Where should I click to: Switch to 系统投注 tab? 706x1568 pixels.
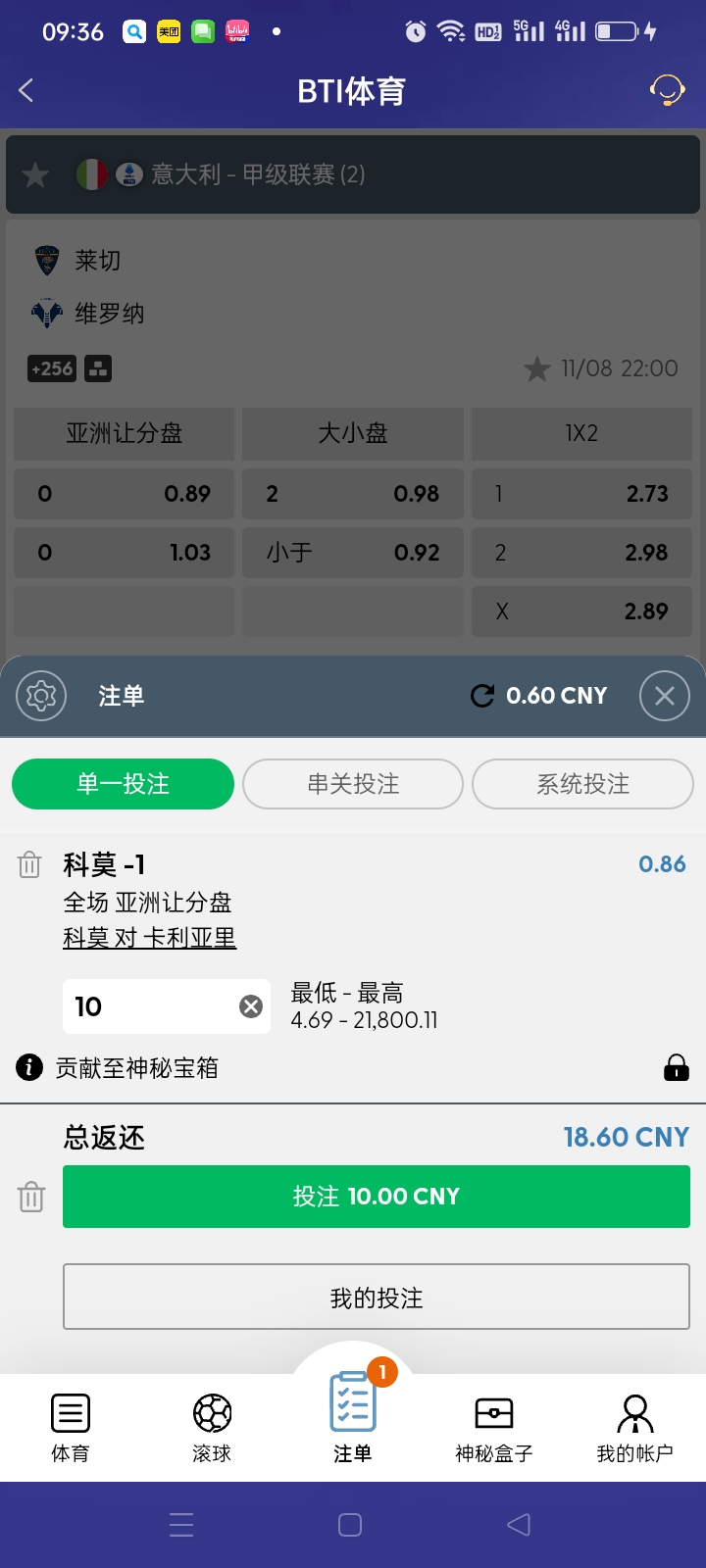tap(582, 784)
